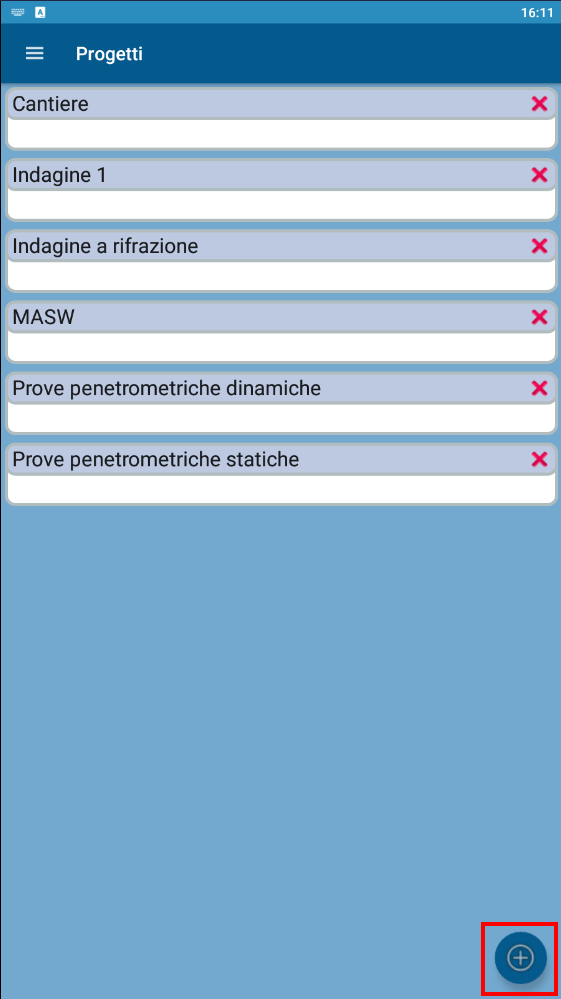Remove Indagine 1 with its red X
Viewport: 561px width, 999px height.
point(539,175)
